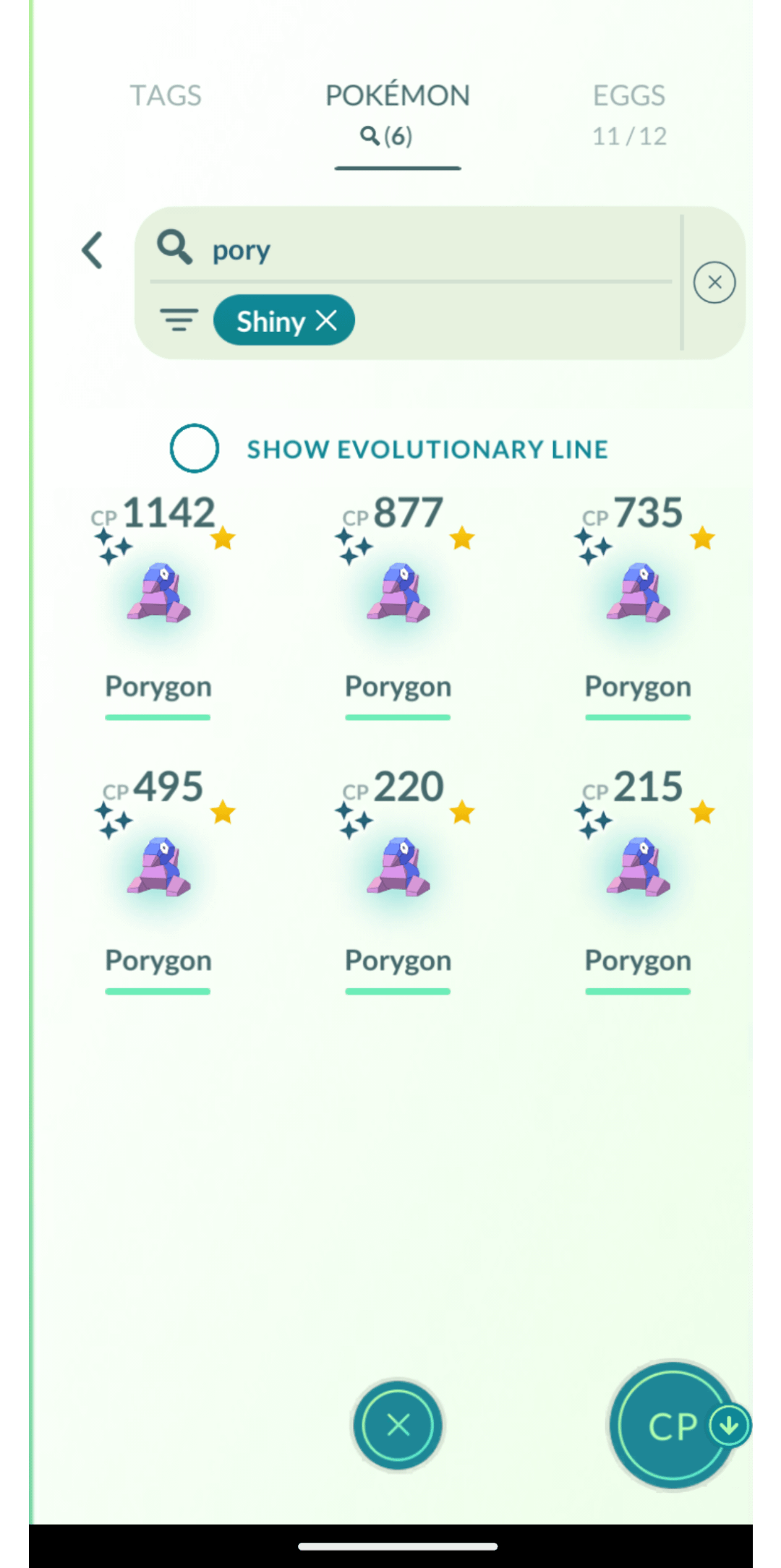Screen dimensions: 781x1568
Task: Open the search filter options icon
Action: coord(179,320)
